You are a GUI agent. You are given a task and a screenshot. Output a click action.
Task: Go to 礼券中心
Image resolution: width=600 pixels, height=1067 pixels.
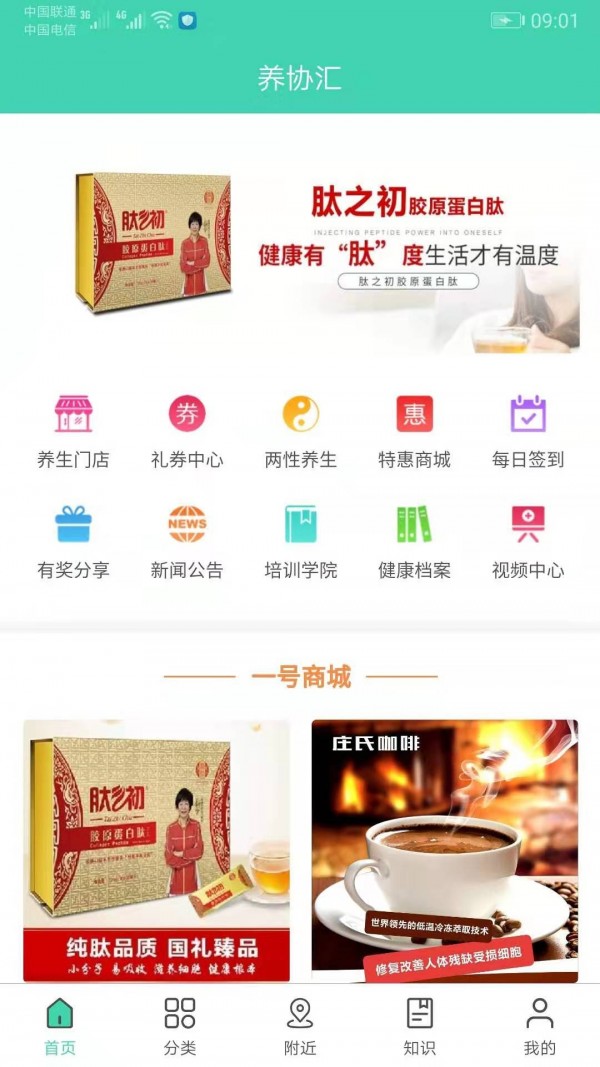pyautogui.click(x=187, y=430)
